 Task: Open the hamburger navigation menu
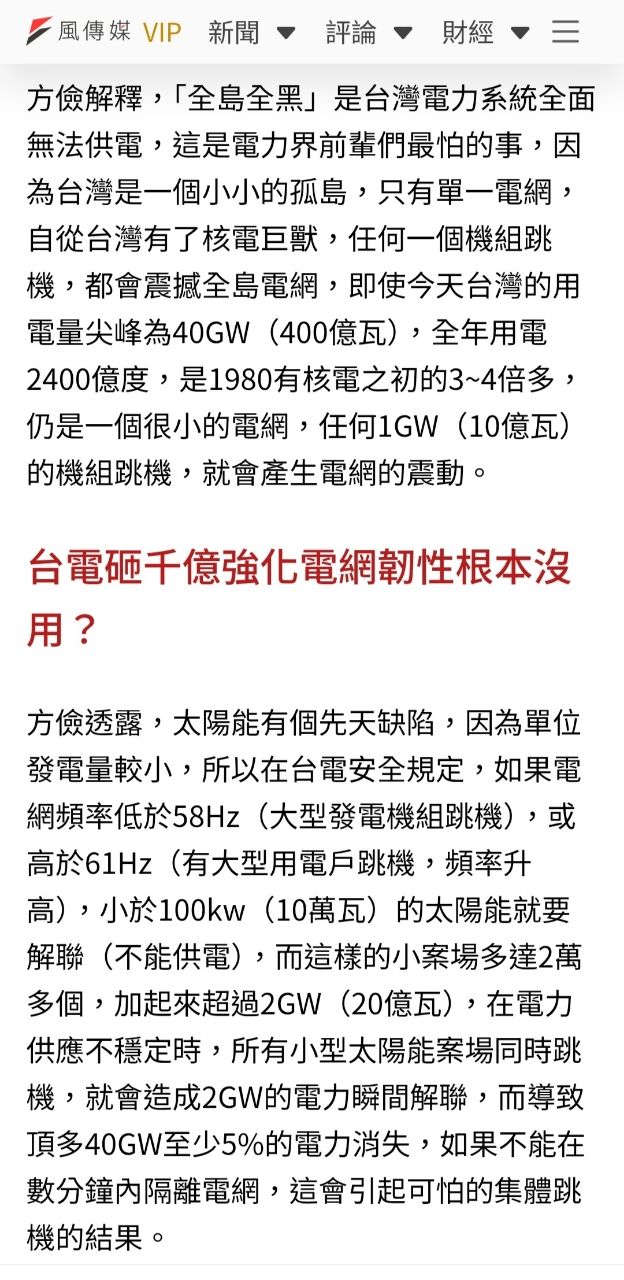click(565, 32)
